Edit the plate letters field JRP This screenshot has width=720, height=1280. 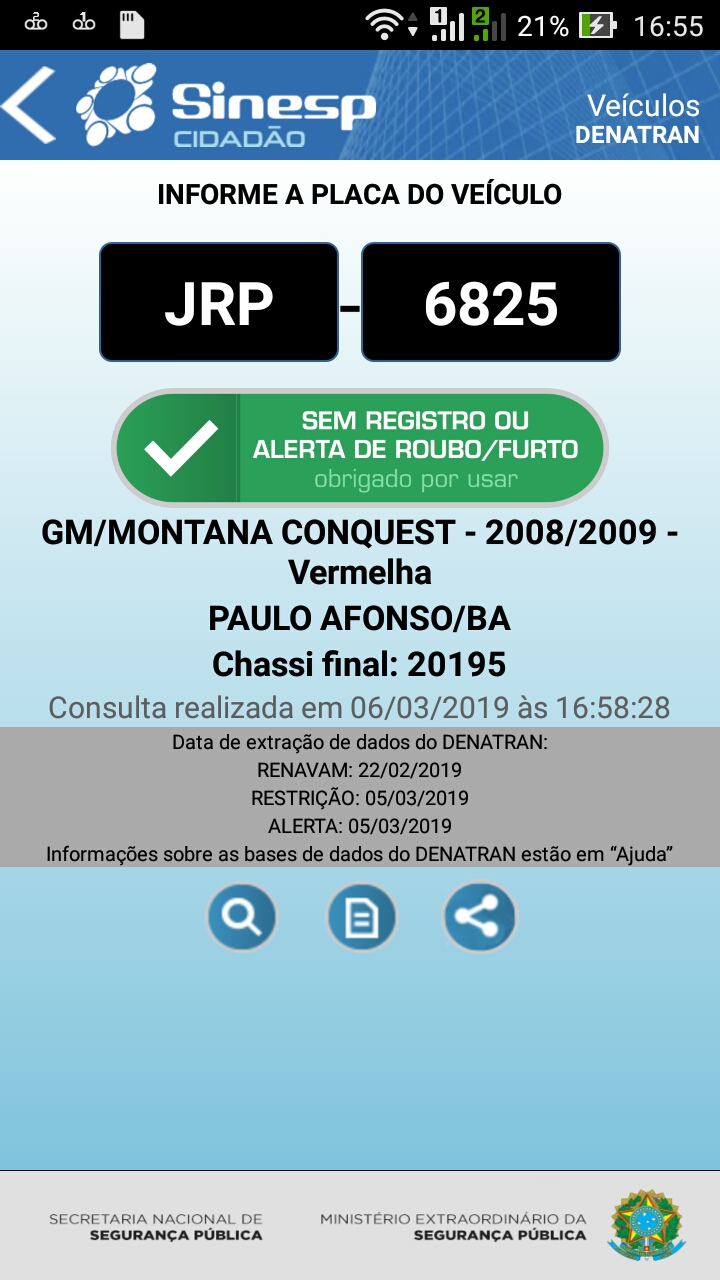point(219,302)
